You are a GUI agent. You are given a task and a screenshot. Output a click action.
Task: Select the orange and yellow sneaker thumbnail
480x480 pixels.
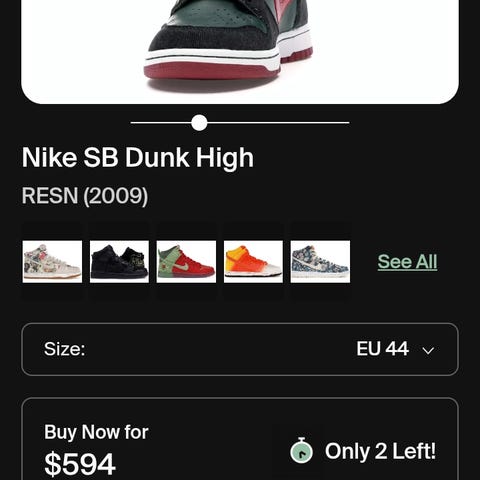pyautogui.click(x=253, y=262)
